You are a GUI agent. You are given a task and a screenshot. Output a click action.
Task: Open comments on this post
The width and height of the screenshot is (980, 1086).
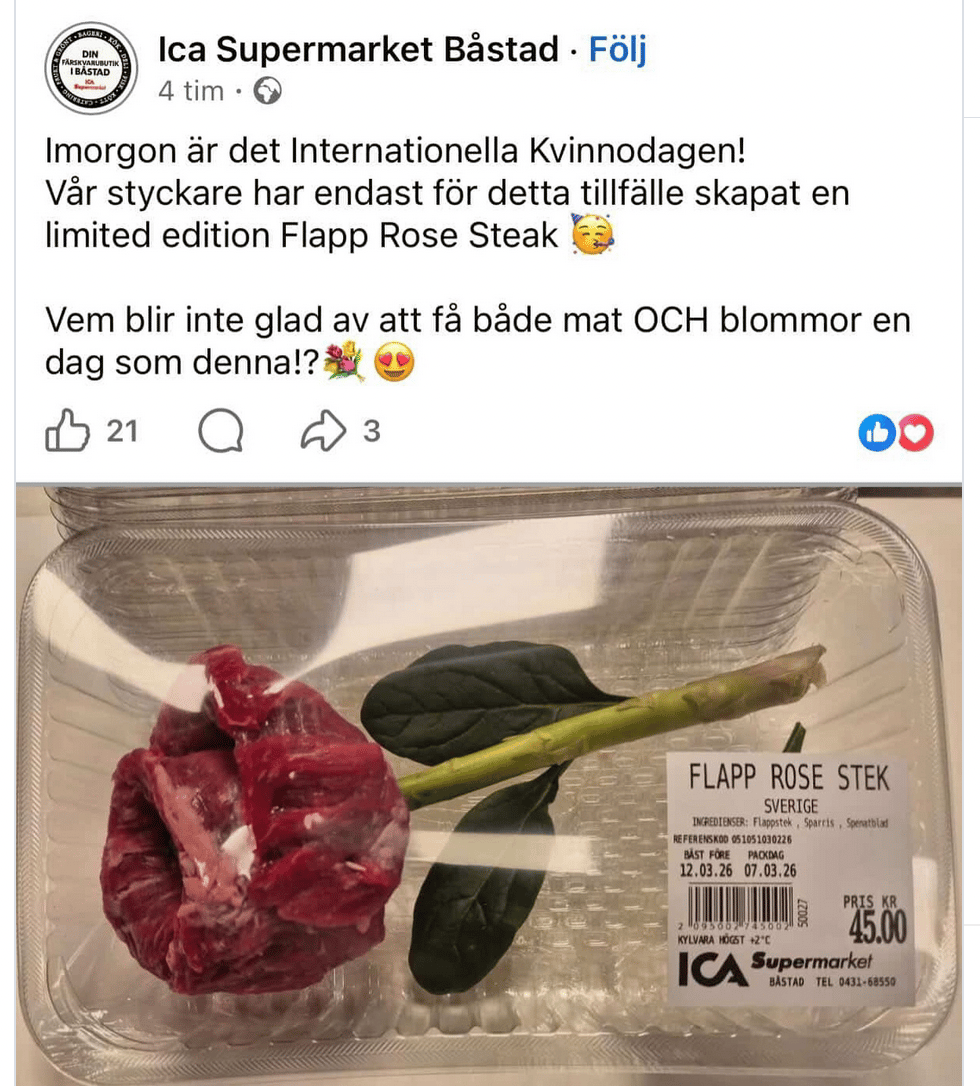pos(220,432)
